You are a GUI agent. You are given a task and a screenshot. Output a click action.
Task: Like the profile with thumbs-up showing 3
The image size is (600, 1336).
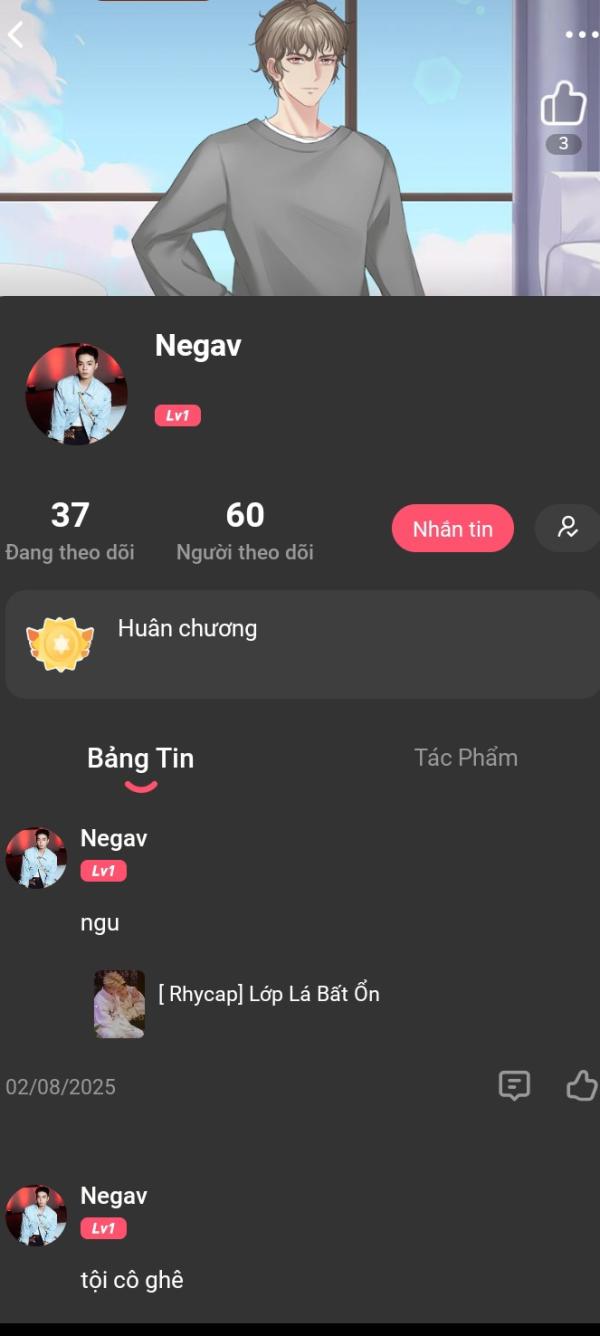pos(563,104)
